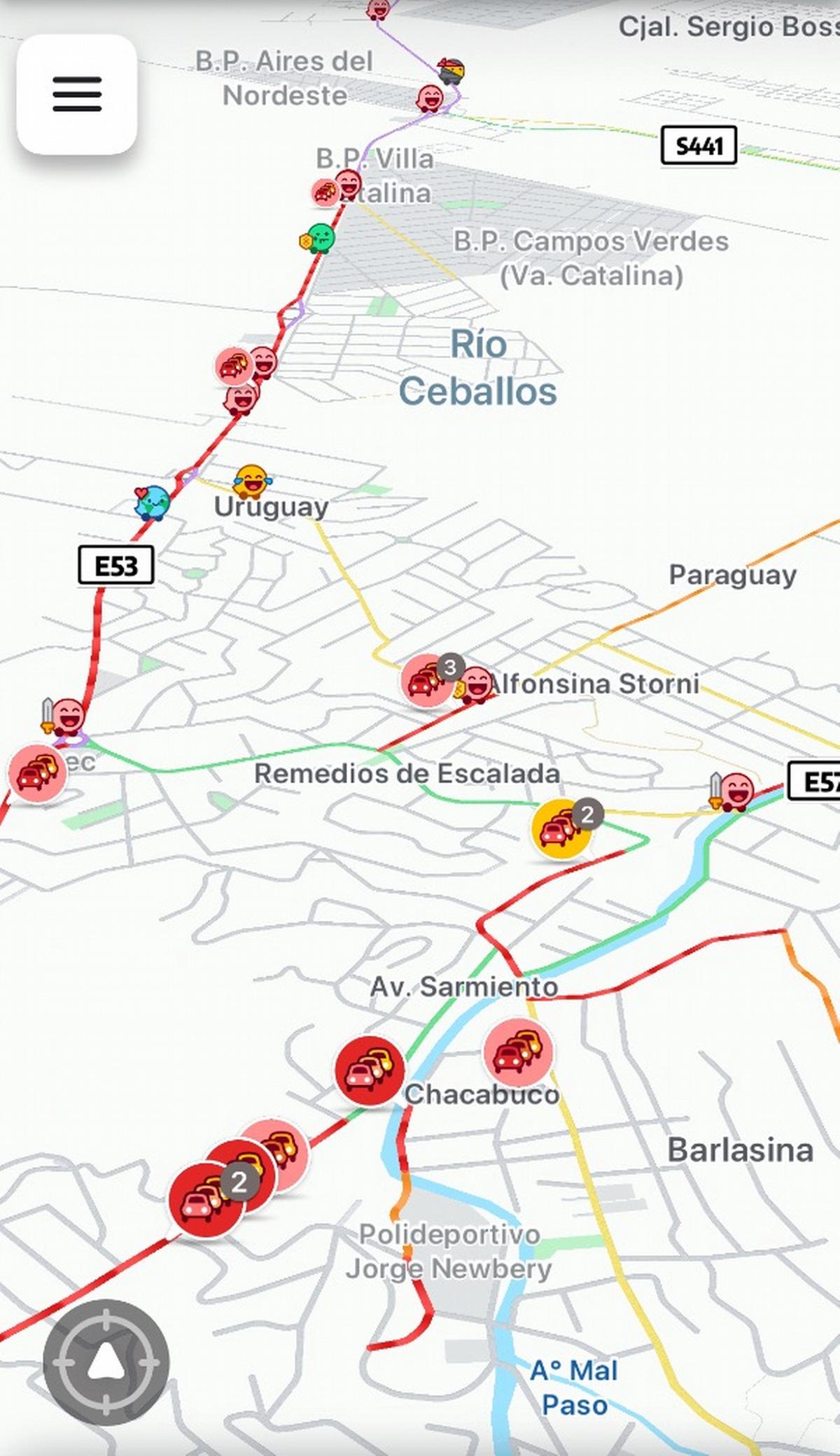Open the hamburger menu

click(x=77, y=94)
